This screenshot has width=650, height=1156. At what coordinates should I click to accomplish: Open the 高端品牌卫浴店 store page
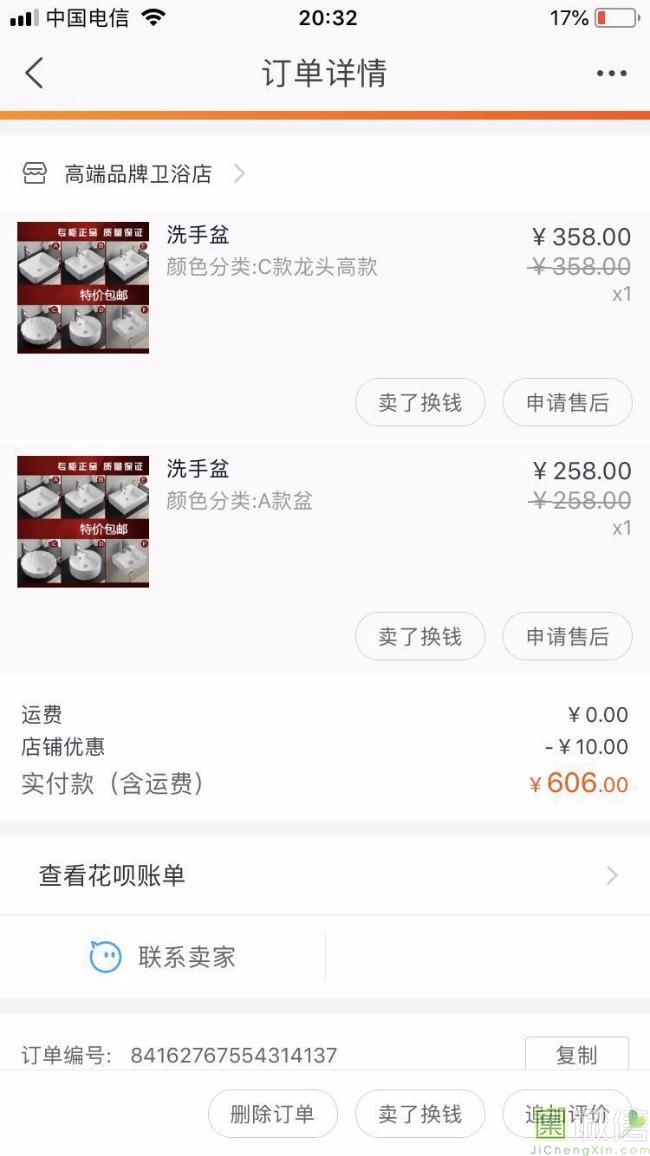tap(138, 174)
